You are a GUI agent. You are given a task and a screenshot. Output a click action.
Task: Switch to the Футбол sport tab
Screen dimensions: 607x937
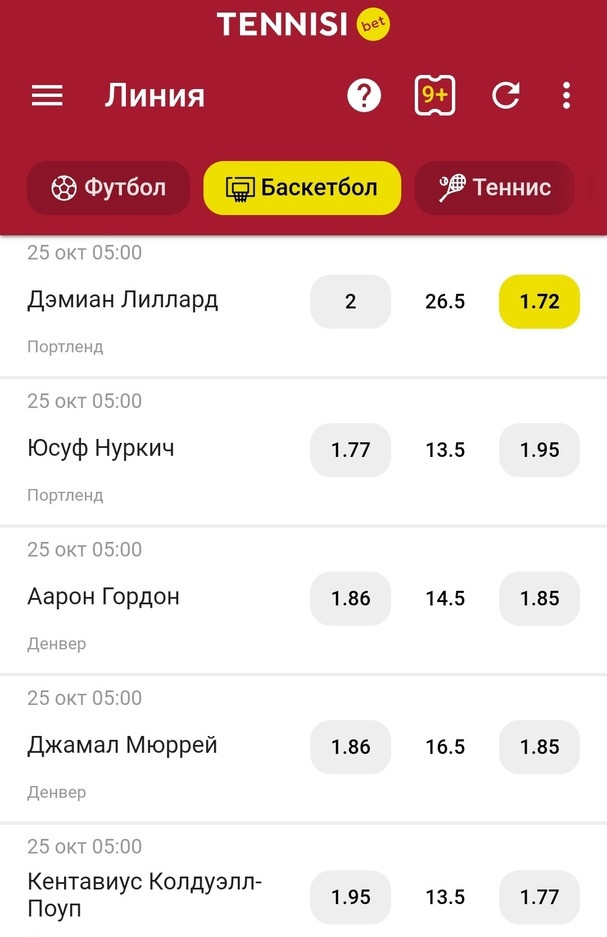[x=108, y=188]
